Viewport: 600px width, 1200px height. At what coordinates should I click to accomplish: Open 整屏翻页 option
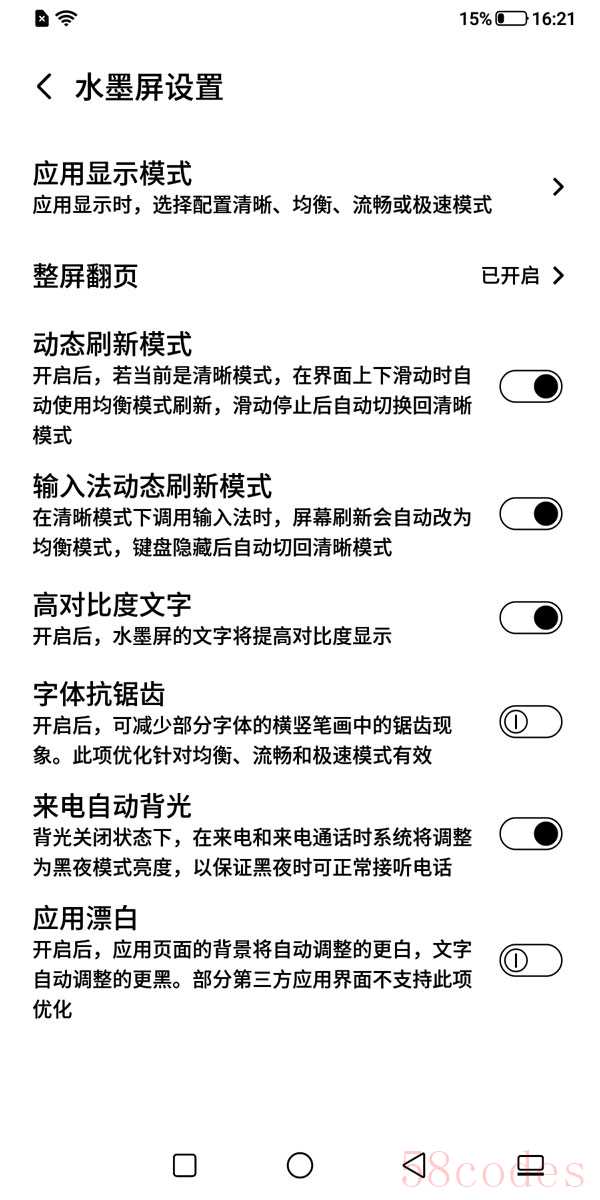300,276
